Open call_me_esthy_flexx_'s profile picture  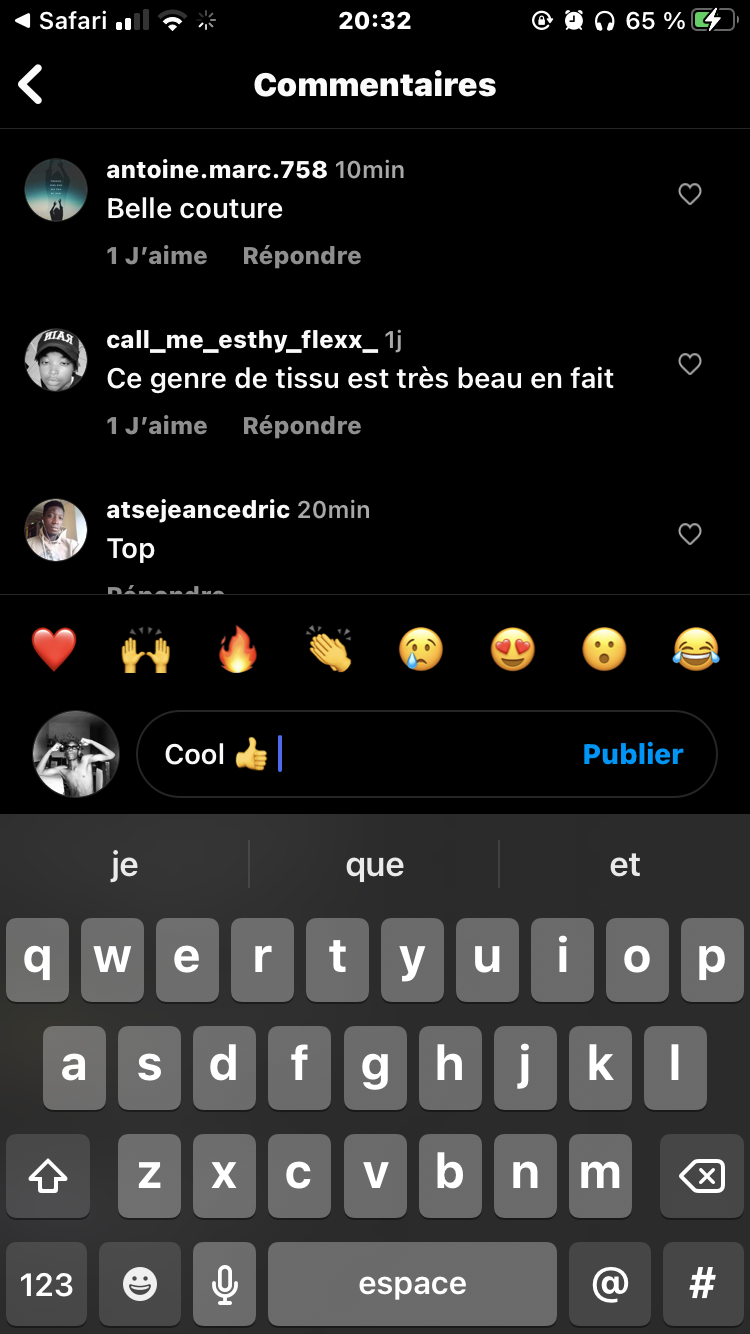56,360
